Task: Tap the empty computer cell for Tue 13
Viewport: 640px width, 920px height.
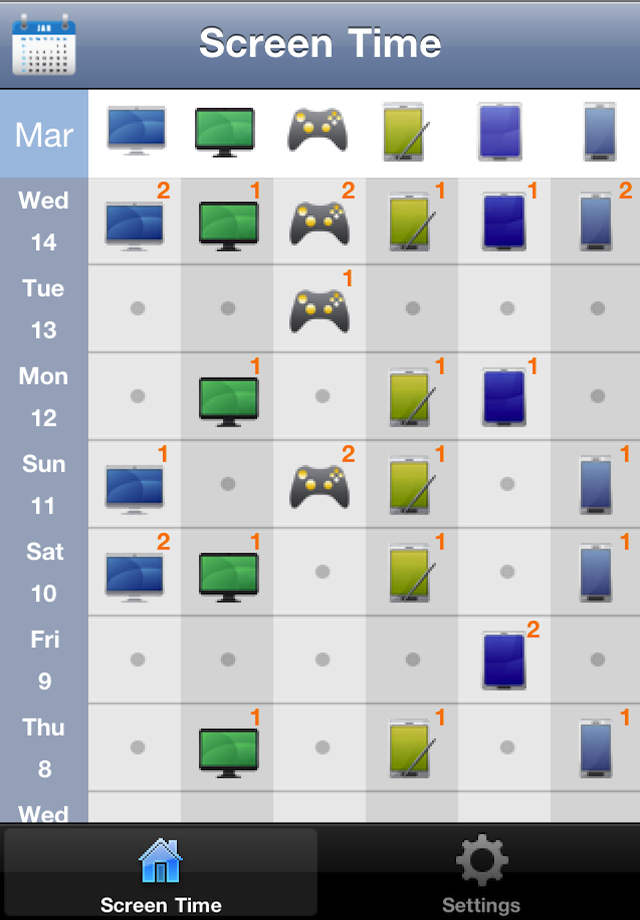Action: click(x=137, y=309)
